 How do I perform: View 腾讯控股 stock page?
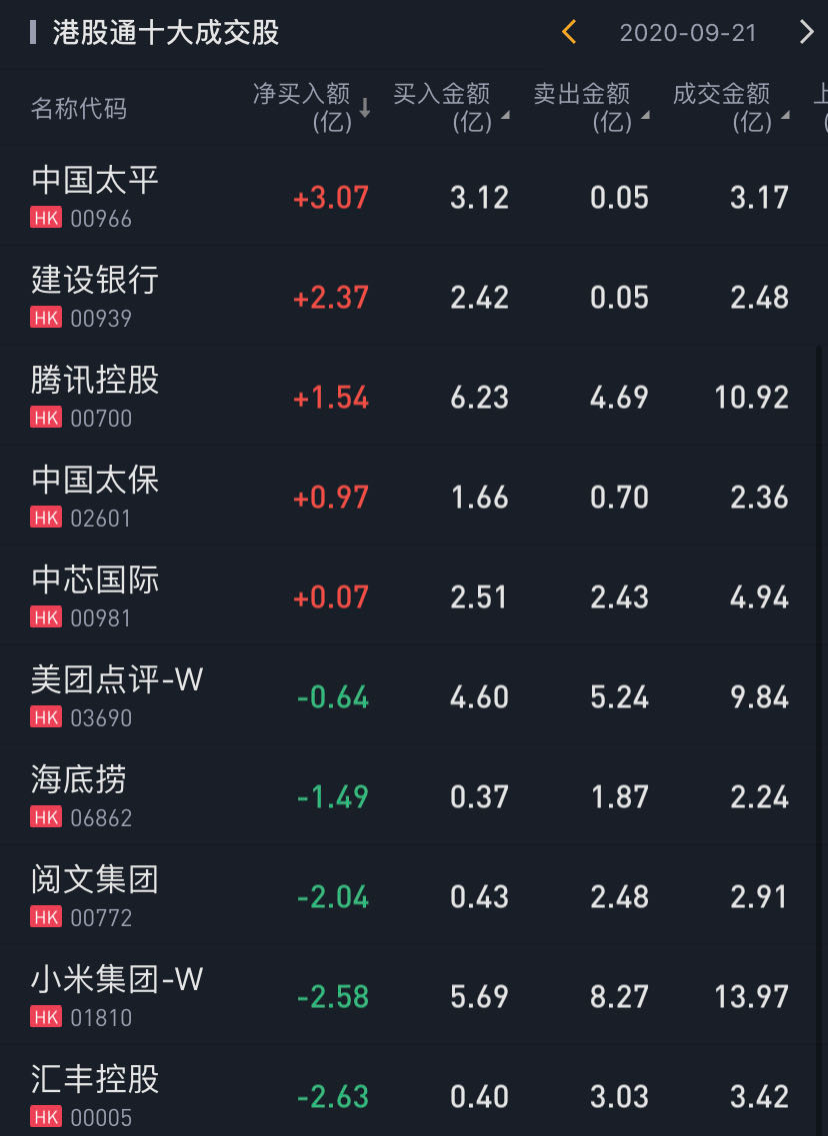click(x=96, y=396)
